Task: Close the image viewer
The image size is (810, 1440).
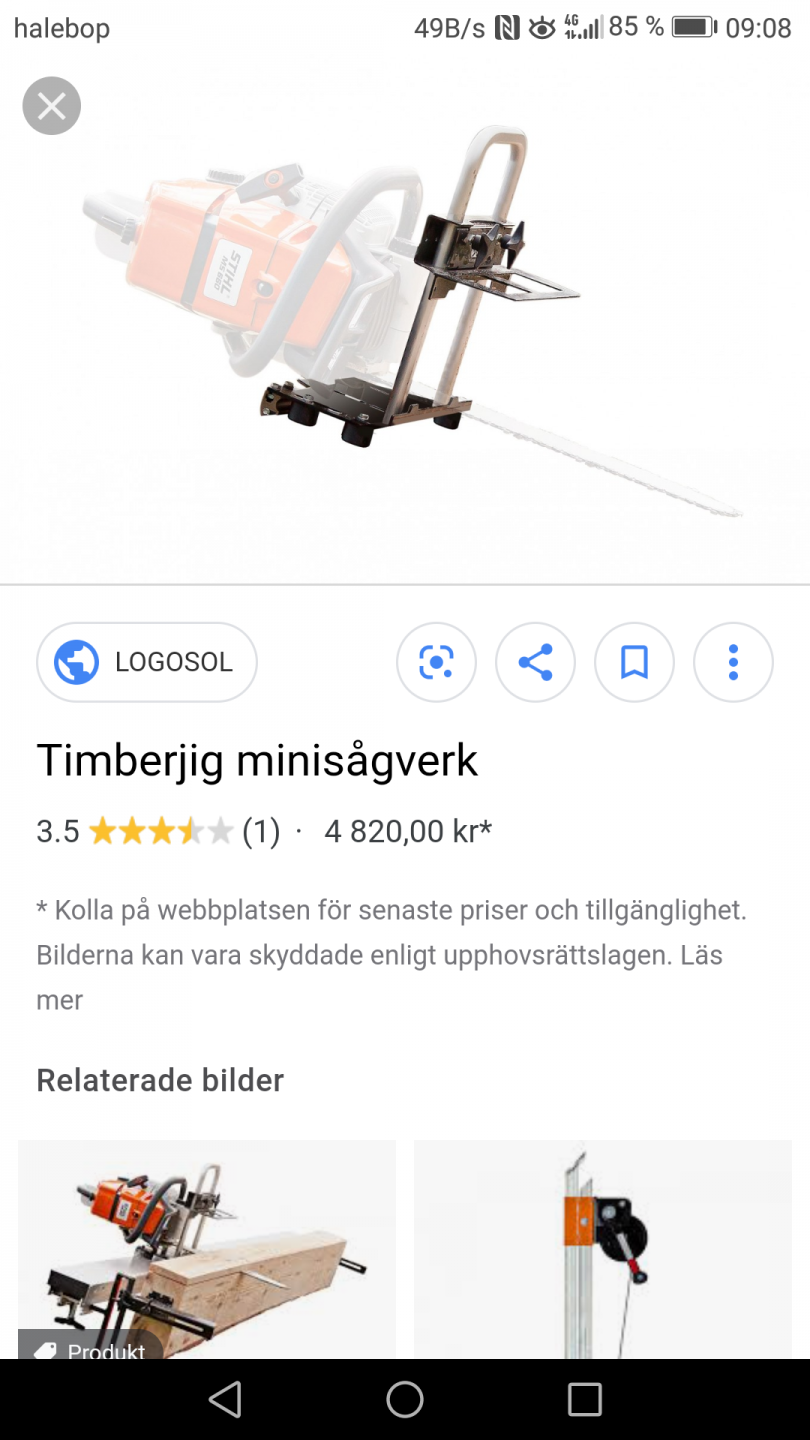Action: [x=52, y=106]
